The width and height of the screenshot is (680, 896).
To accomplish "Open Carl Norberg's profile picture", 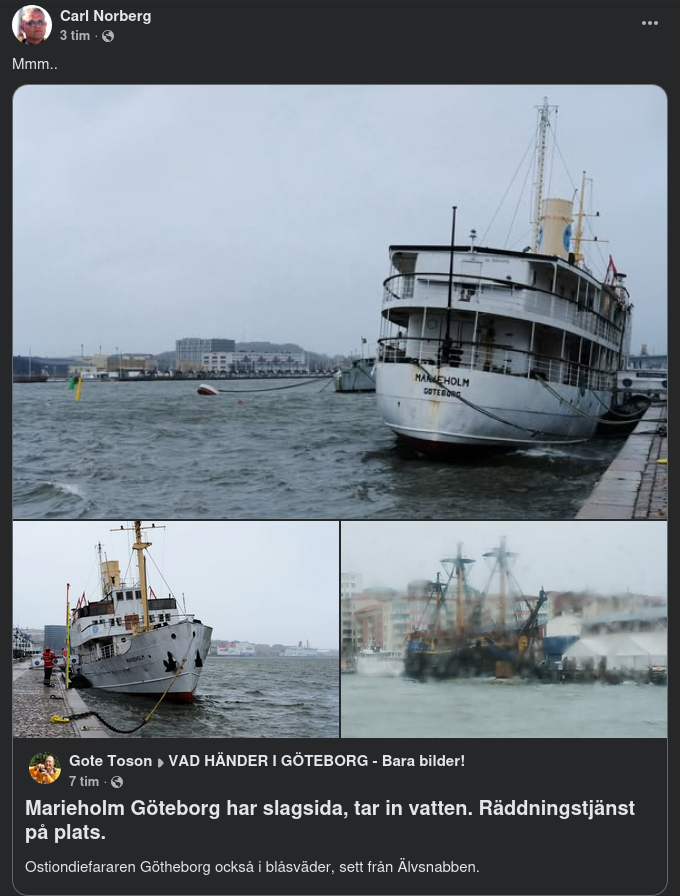I will [32, 25].
